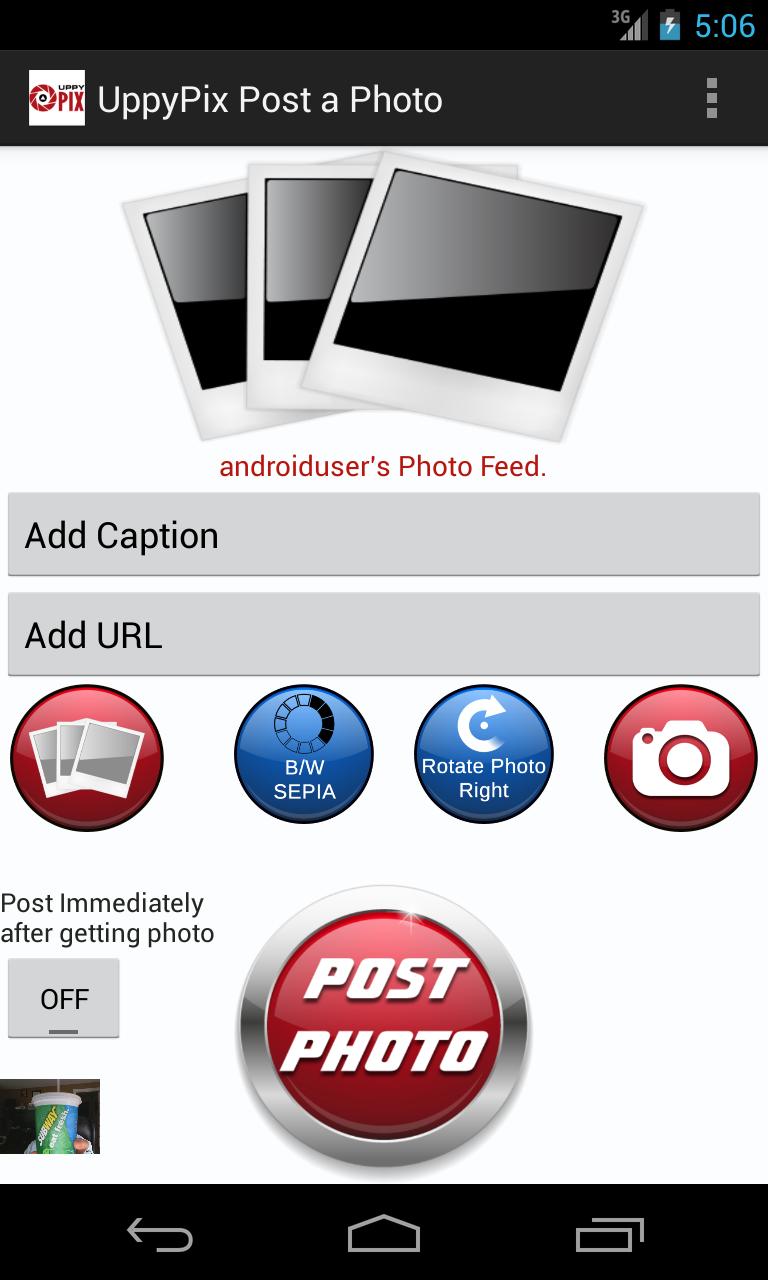
Task: Open the Subway cup photo thumbnail
Action: coord(52,1117)
